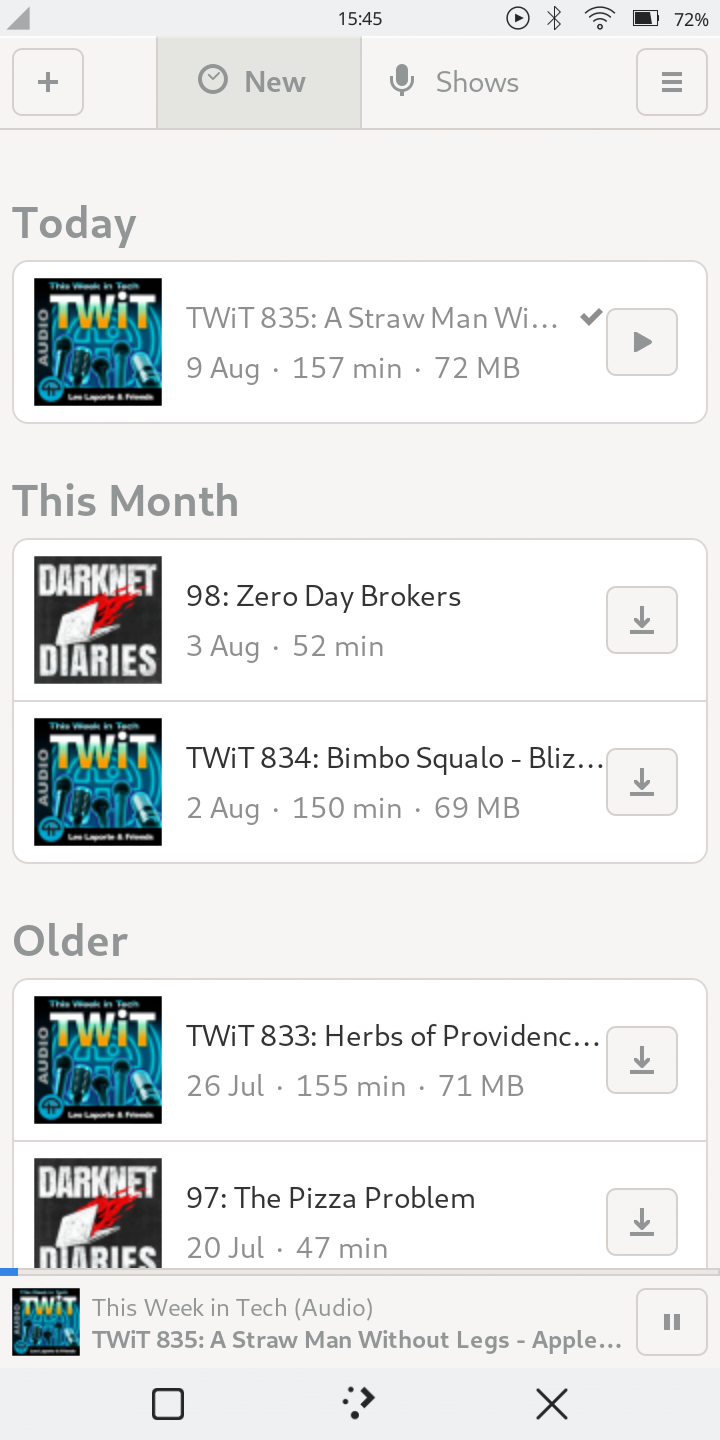Download TWiT 834 Bimbo Squalo episode
Viewport: 720px width, 1440px height.
[641, 782]
